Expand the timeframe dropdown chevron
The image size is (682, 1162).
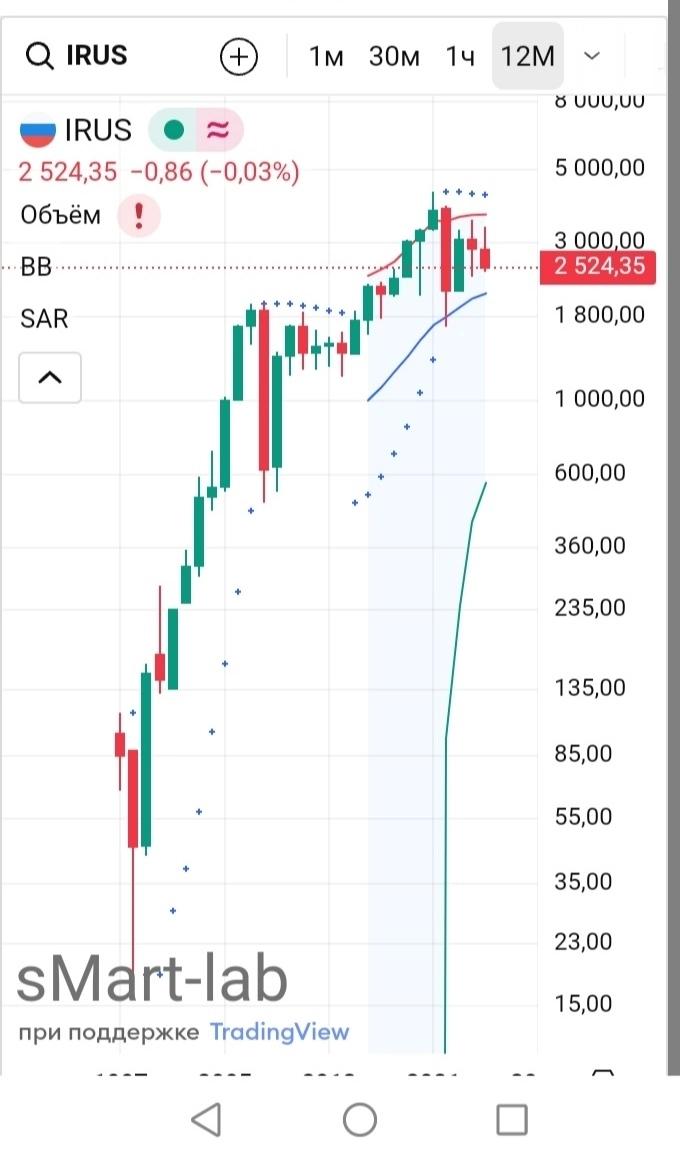592,57
